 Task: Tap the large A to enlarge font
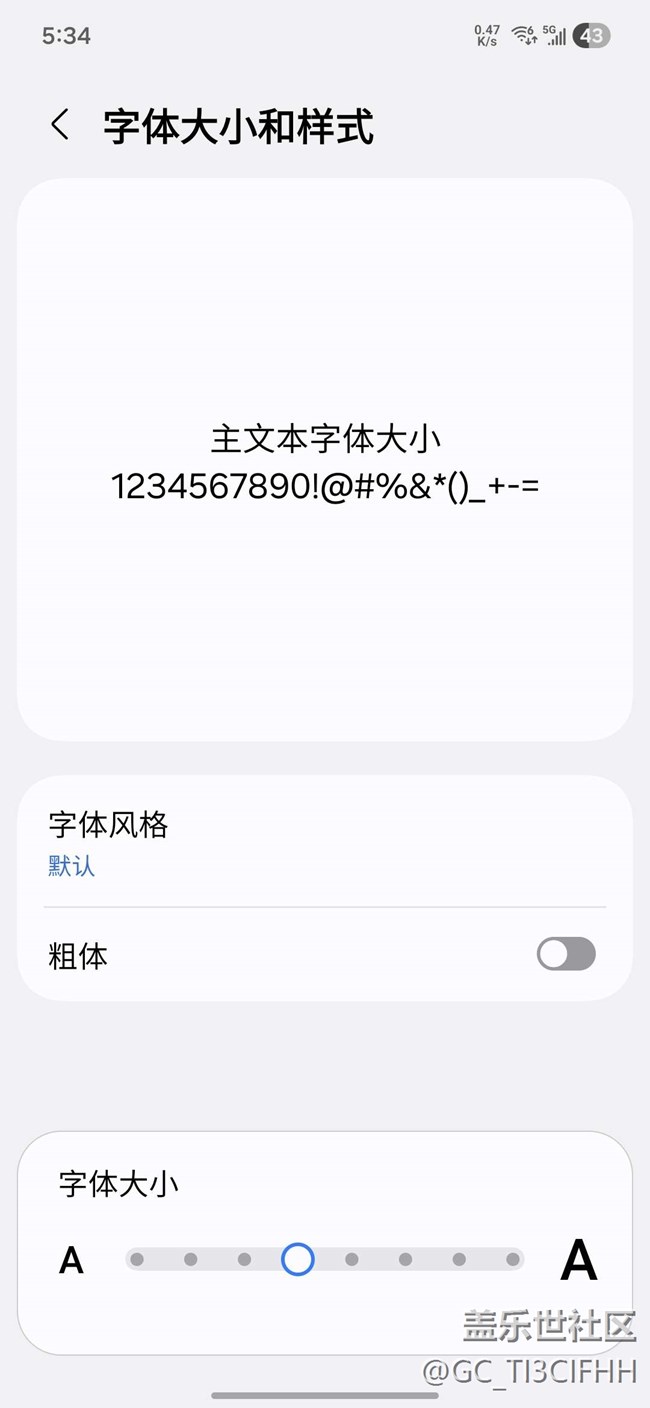pyautogui.click(x=578, y=1260)
